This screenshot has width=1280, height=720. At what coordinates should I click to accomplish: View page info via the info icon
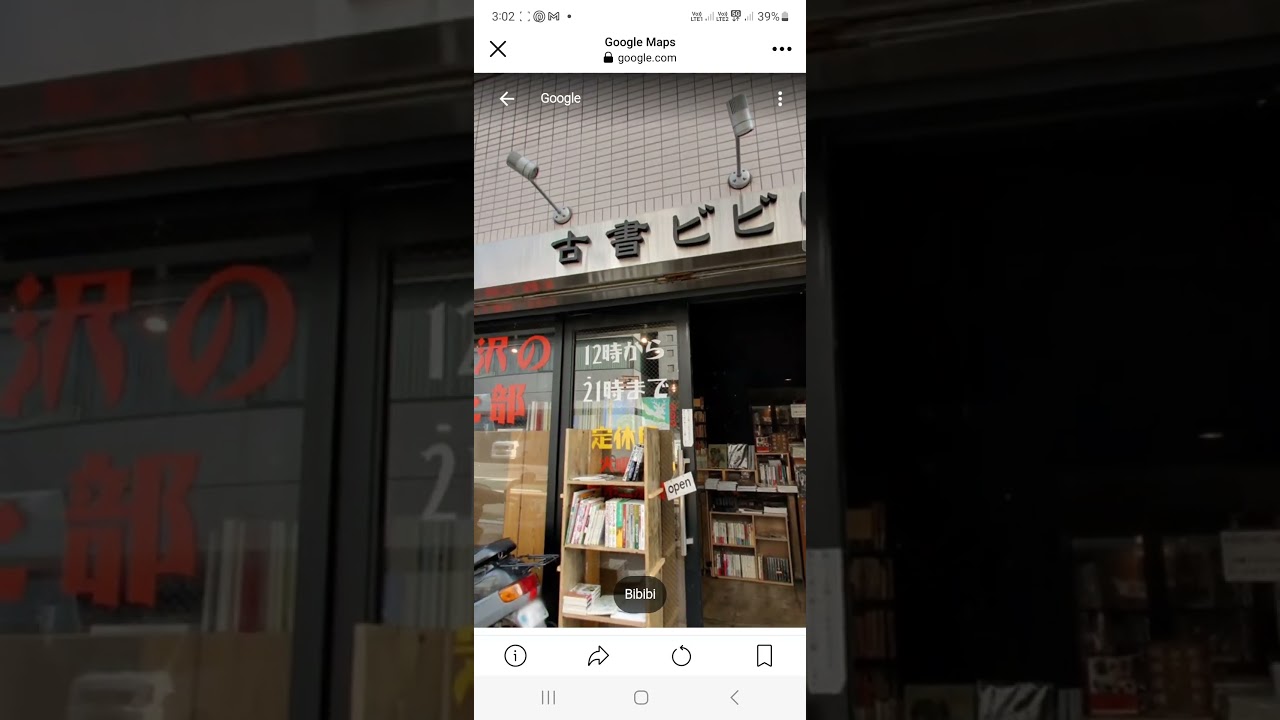point(515,656)
